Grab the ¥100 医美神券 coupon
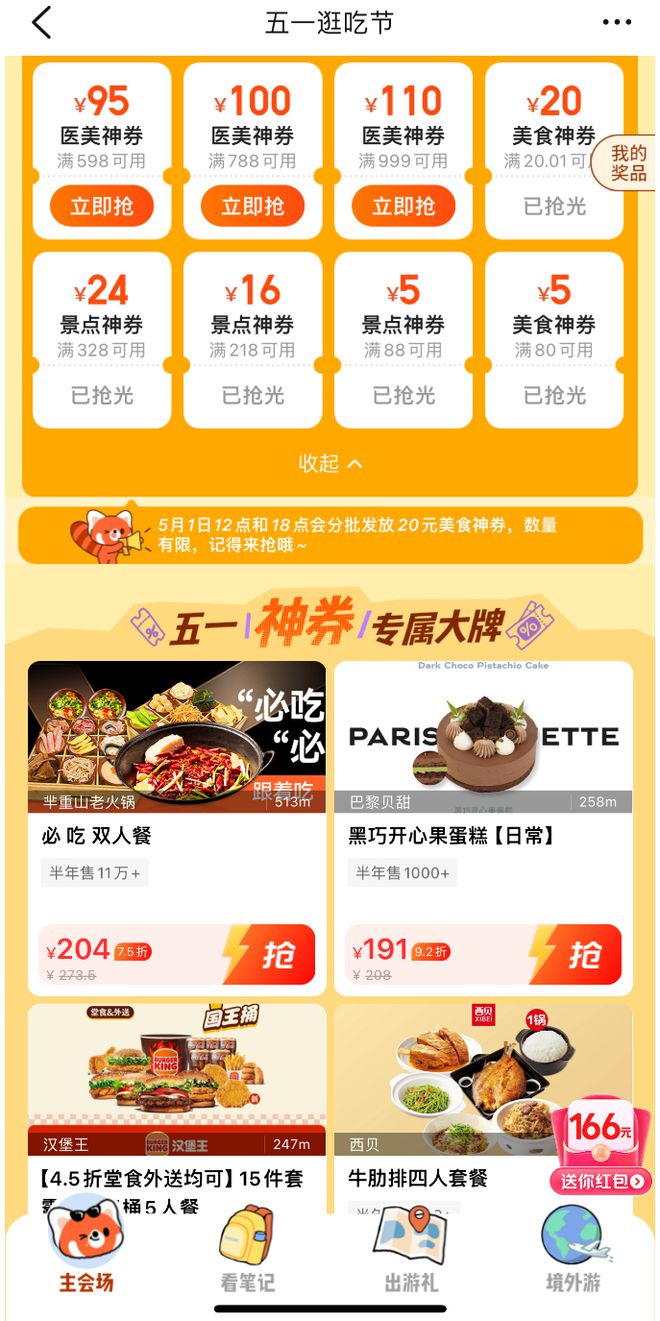The width and height of the screenshot is (660, 1321). click(x=252, y=207)
